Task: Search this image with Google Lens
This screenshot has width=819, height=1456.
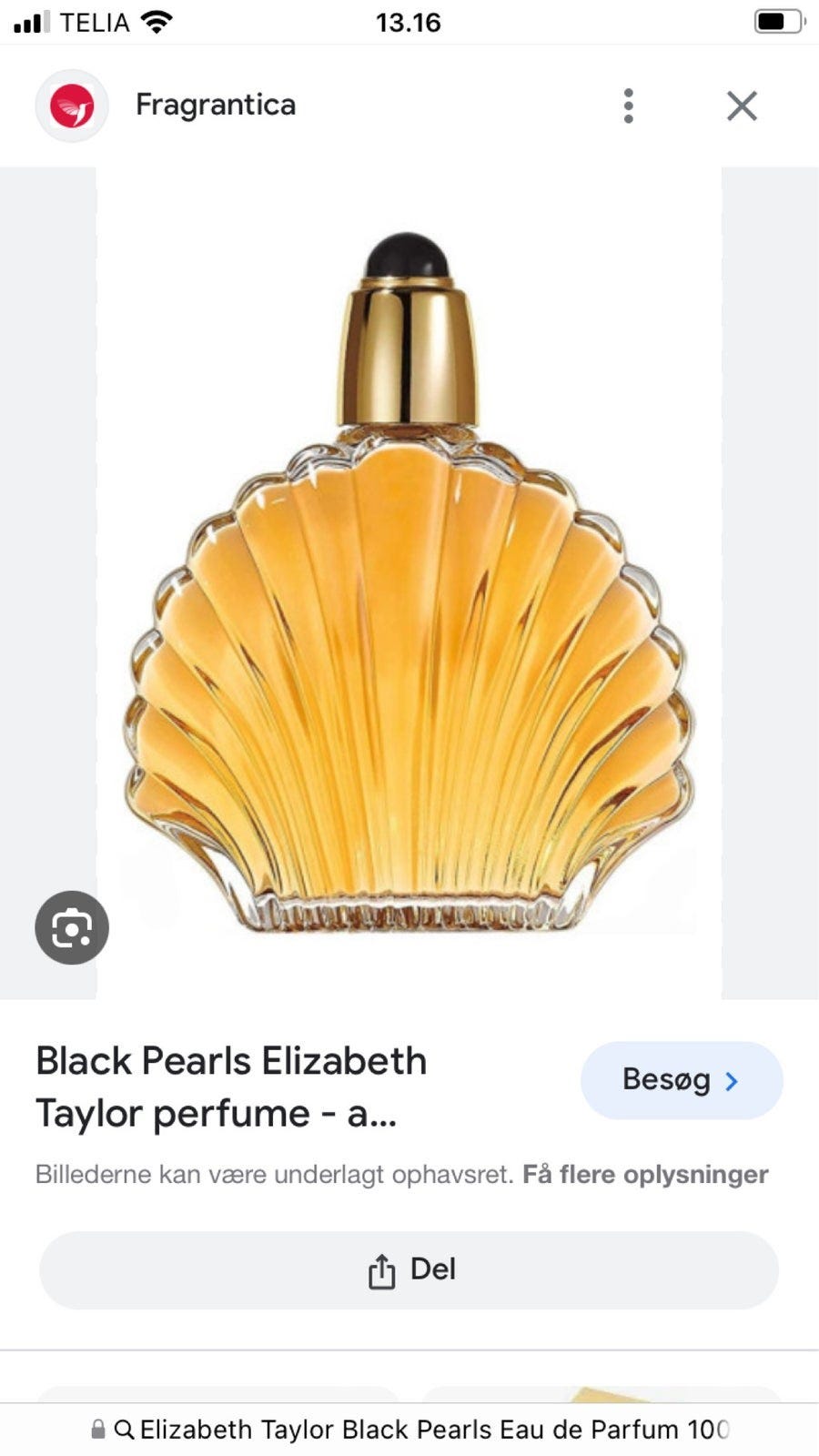Action: tap(72, 927)
